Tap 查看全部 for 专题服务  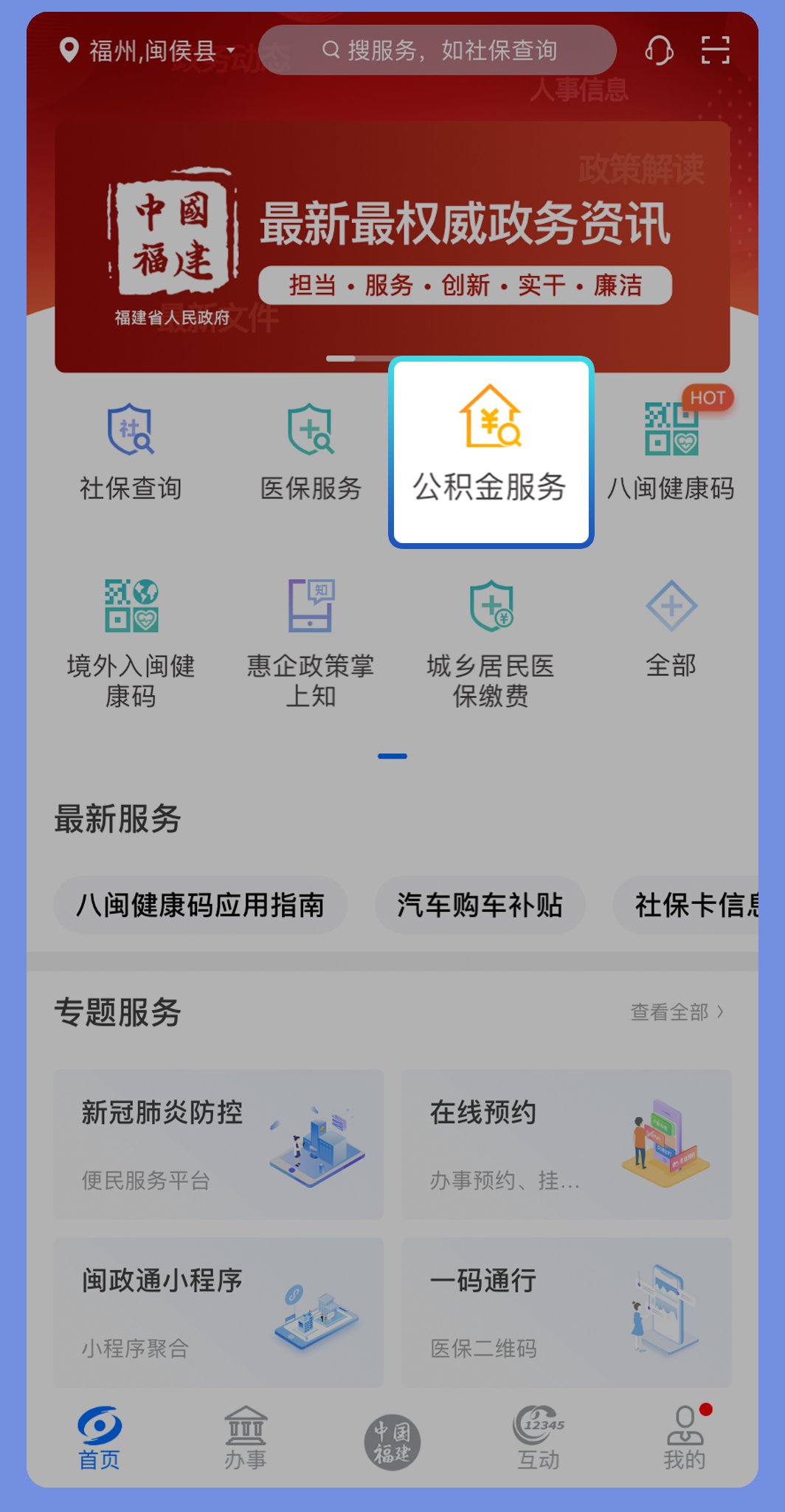pyautogui.click(x=677, y=1012)
